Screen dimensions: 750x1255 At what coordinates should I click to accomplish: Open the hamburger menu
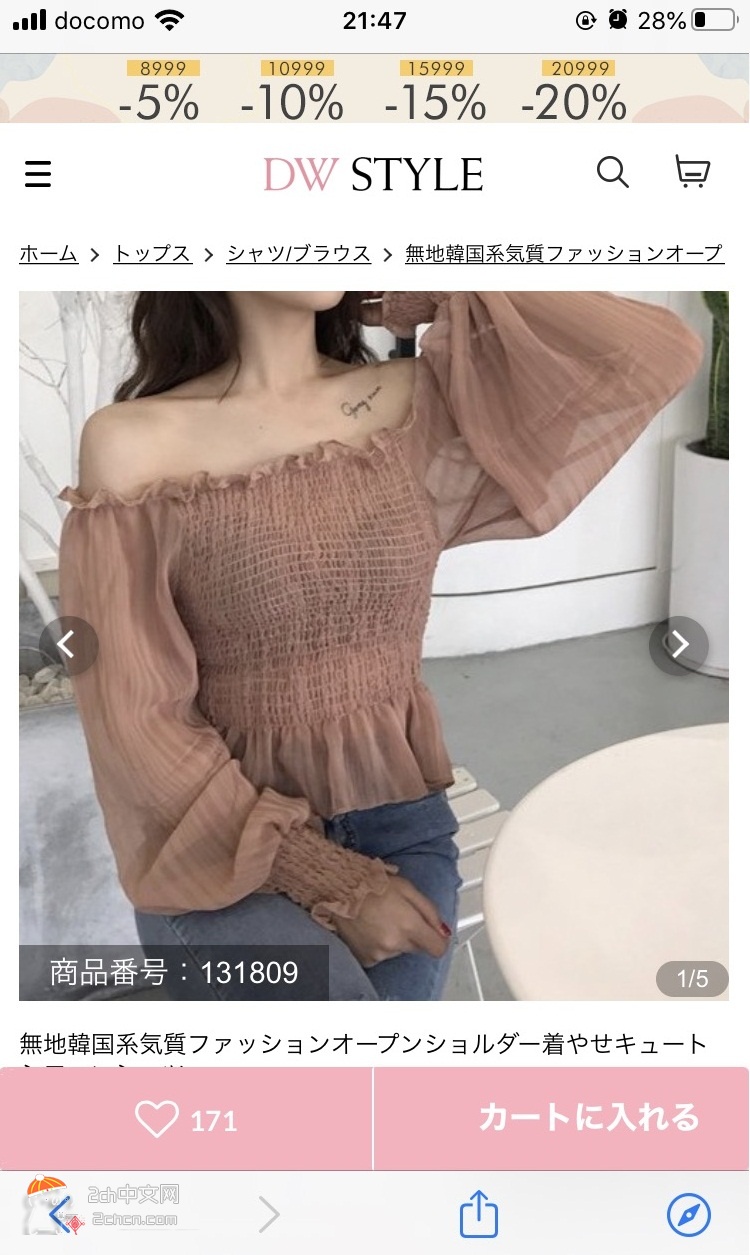point(38,175)
